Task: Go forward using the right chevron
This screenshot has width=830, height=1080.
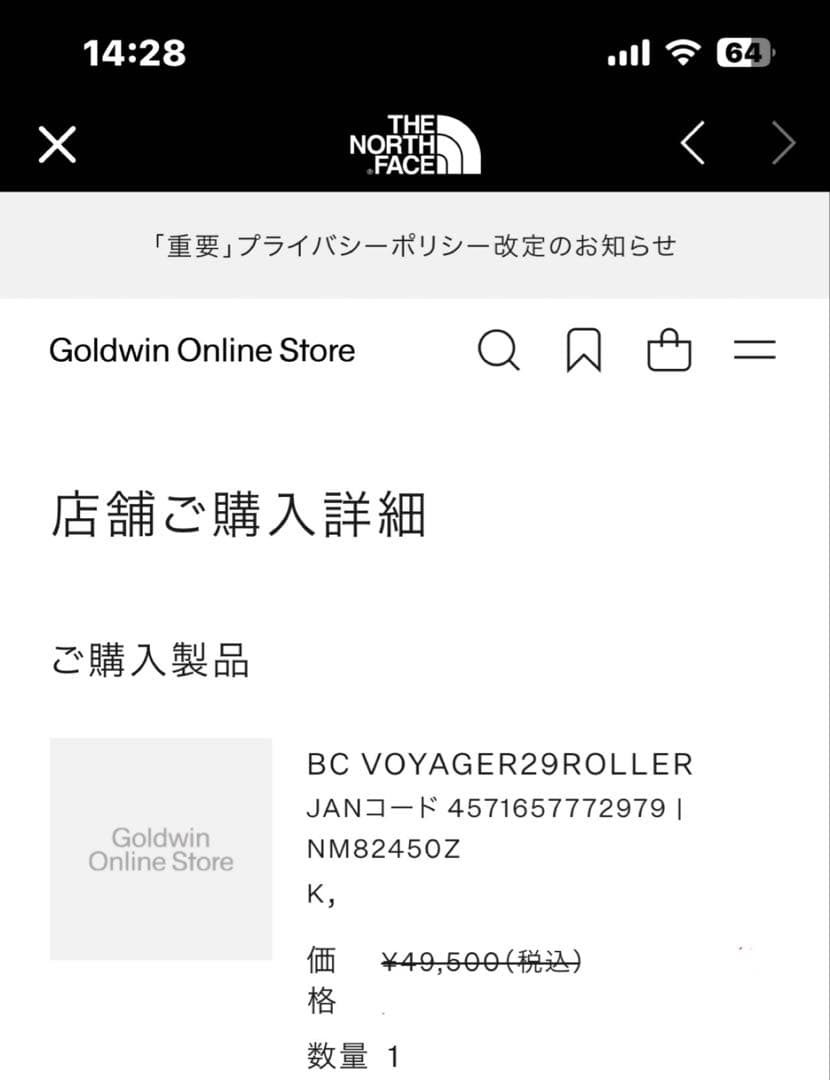Action: (x=784, y=144)
